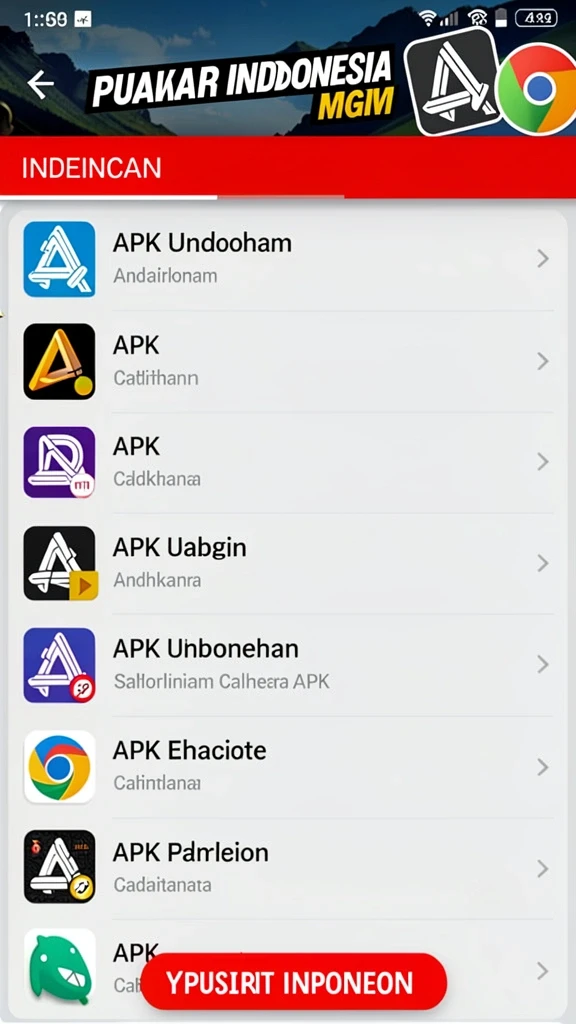This screenshot has height=1024, width=576.
Task: Open the row with the green monster icon
Action: [288, 970]
